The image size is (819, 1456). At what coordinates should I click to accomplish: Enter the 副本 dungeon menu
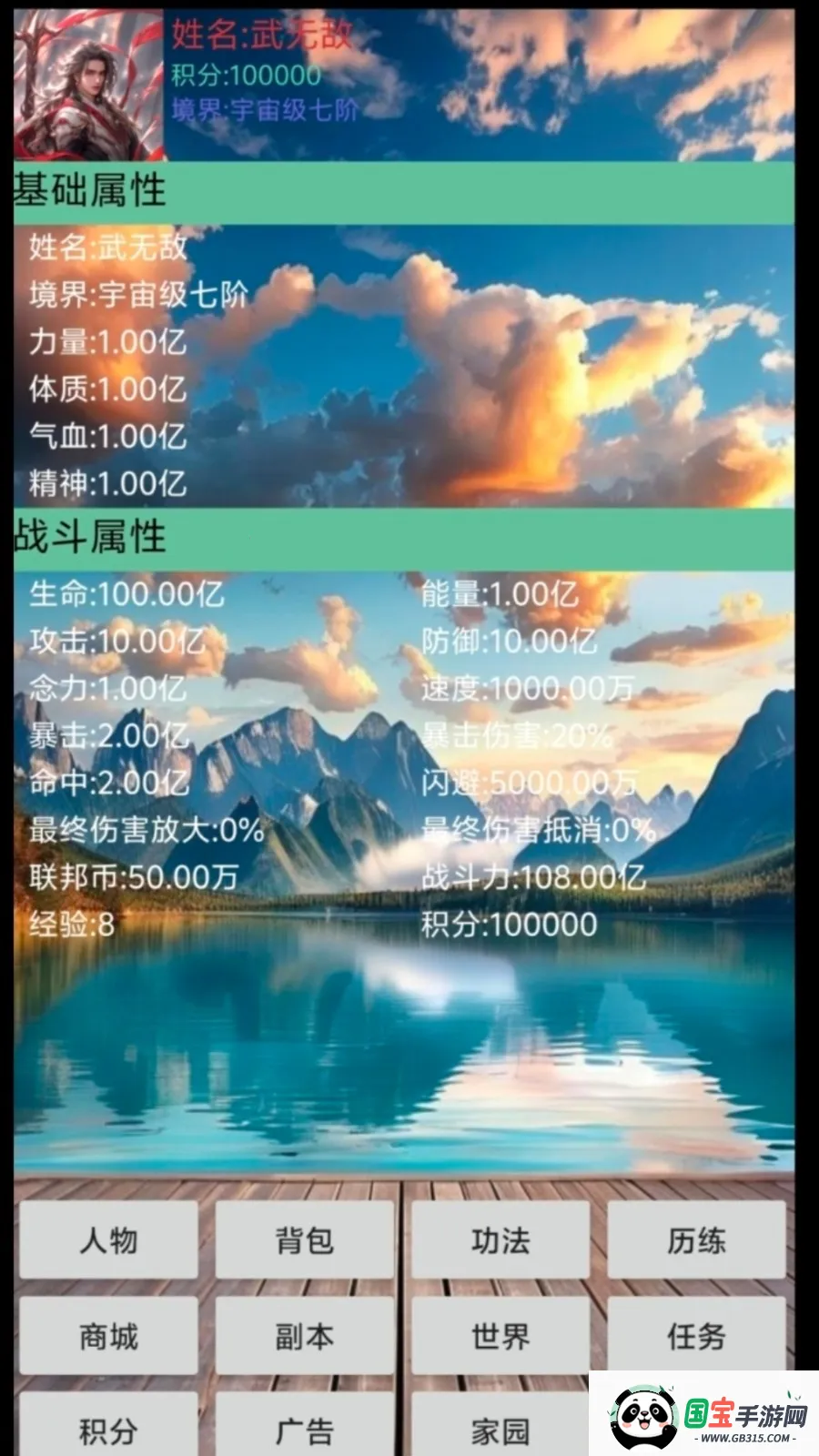coord(305,1338)
